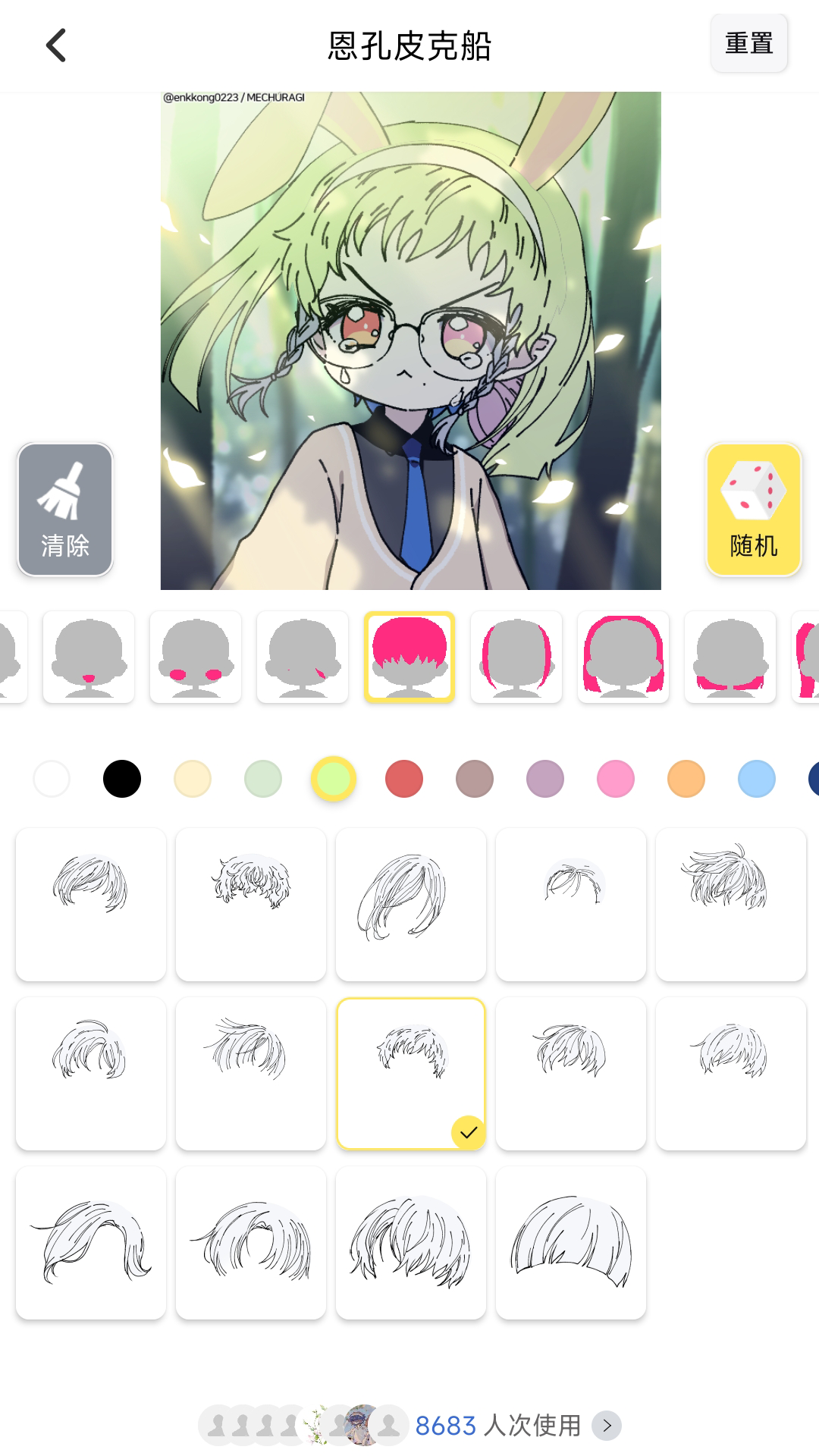819x1456 pixels.
Task: Tap the selected bangs tile with checkmark
Action: [411, 1073]
